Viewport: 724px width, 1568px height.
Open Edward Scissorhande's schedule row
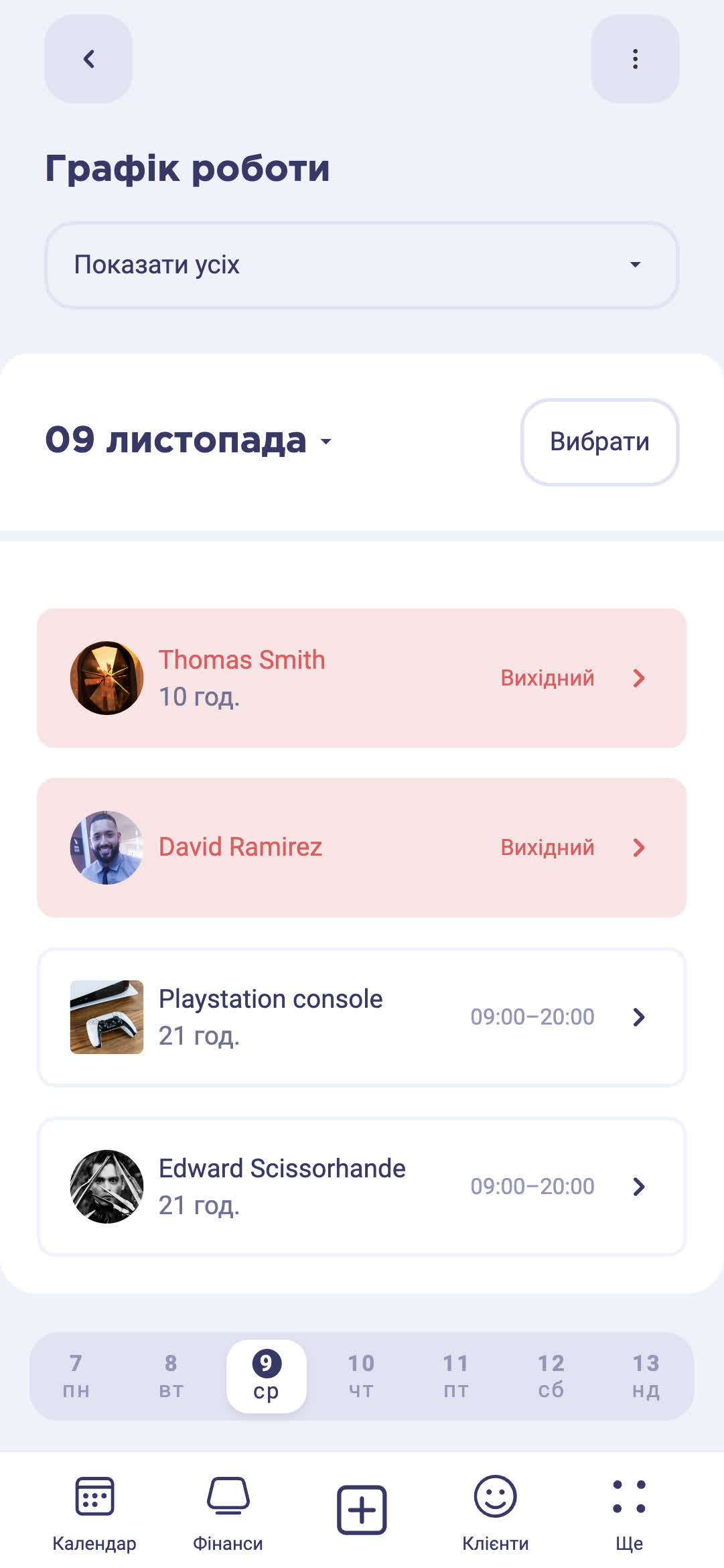(362, 1187)
